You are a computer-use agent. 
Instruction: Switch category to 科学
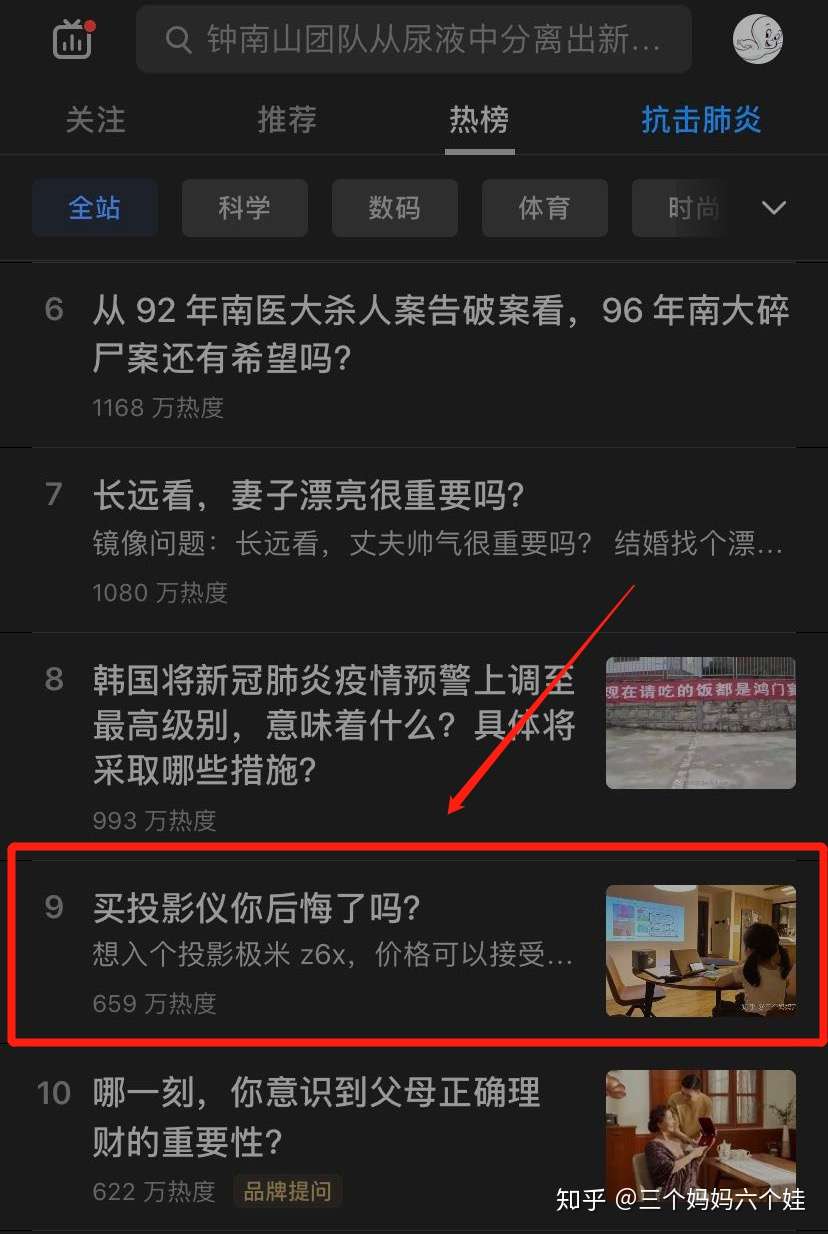(x=245, y=207)
